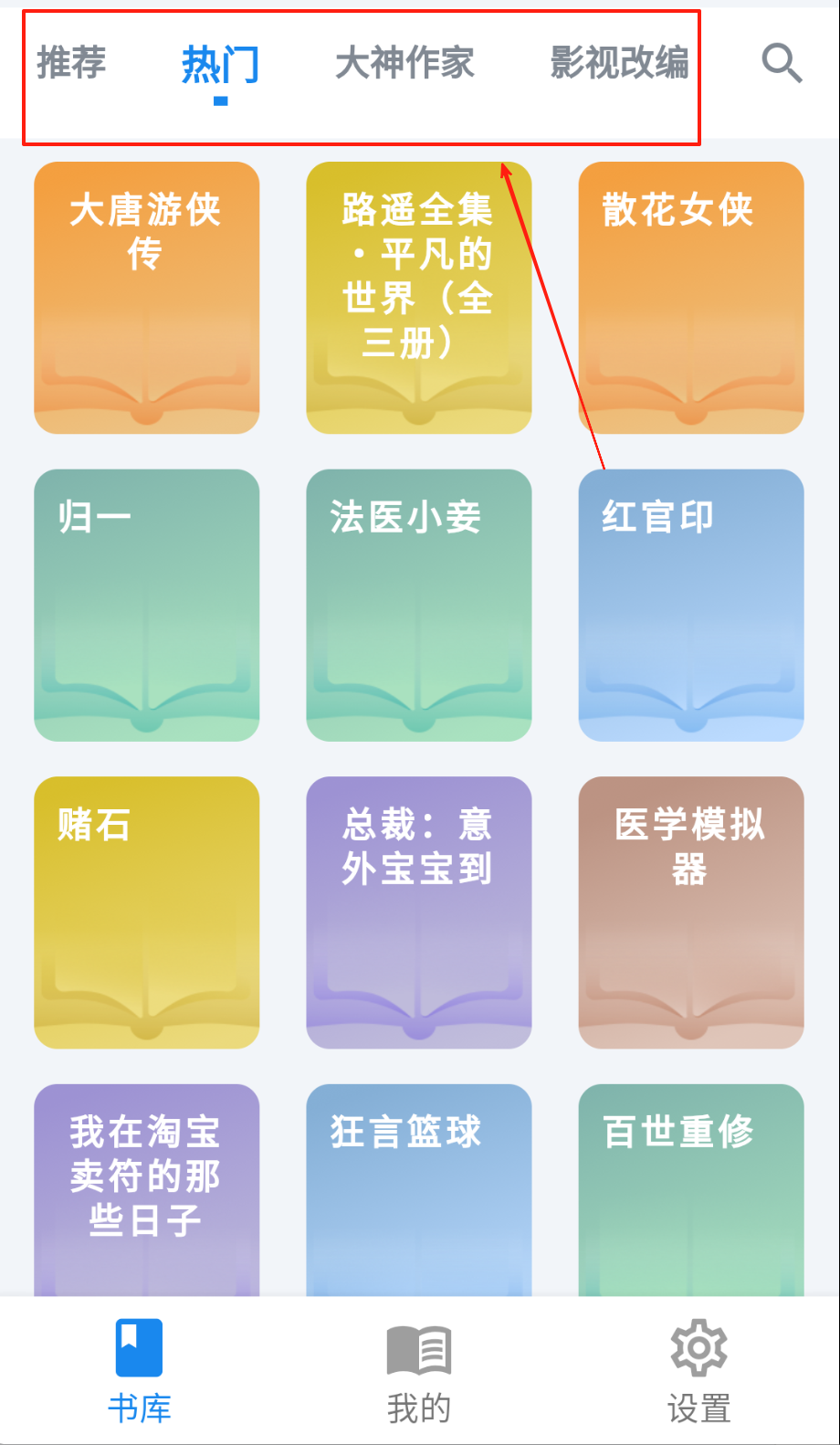Viewport: 840px width, 1445px height.
Task: Select the 热门 tab
Action: pyautogui.click(x=220, y=65)
